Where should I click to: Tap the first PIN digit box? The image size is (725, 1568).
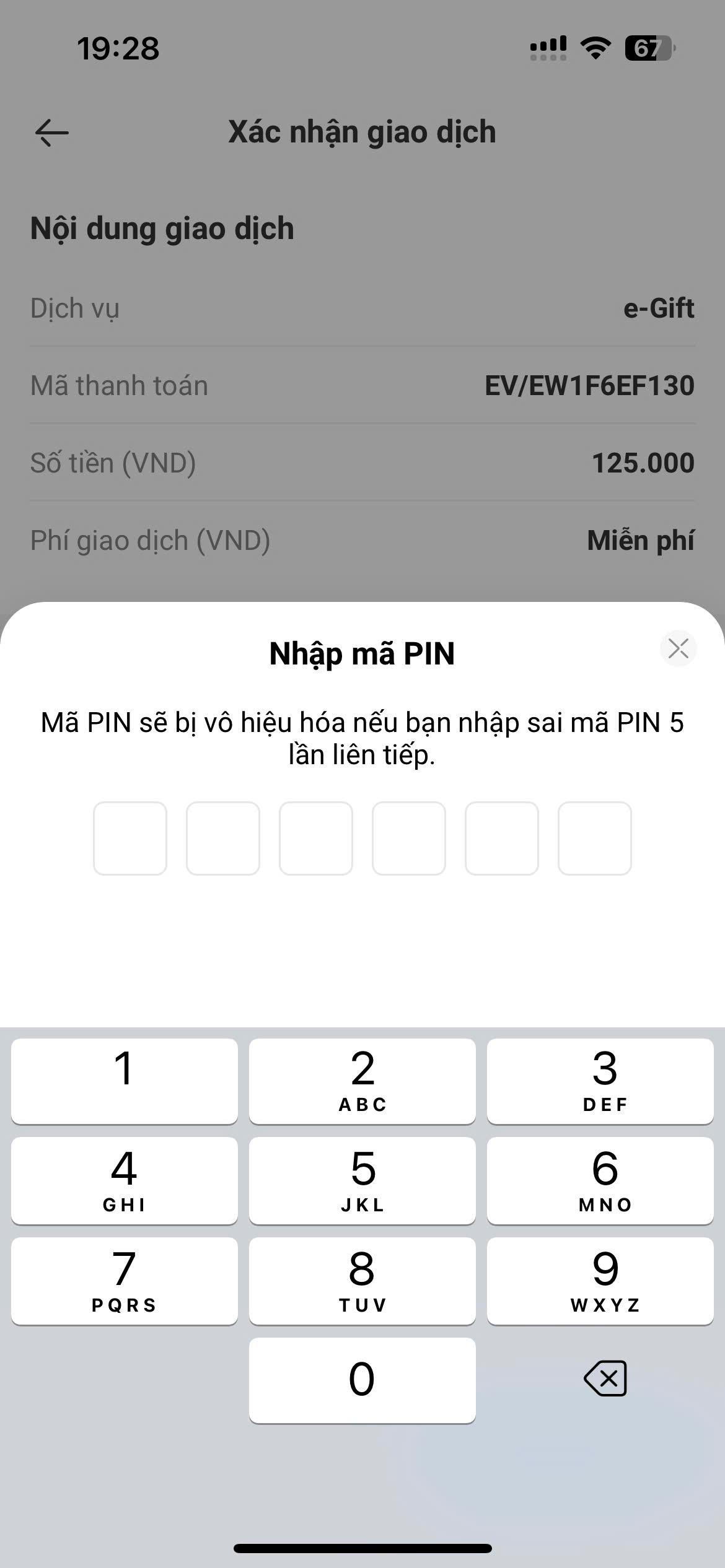pos(130,838)
